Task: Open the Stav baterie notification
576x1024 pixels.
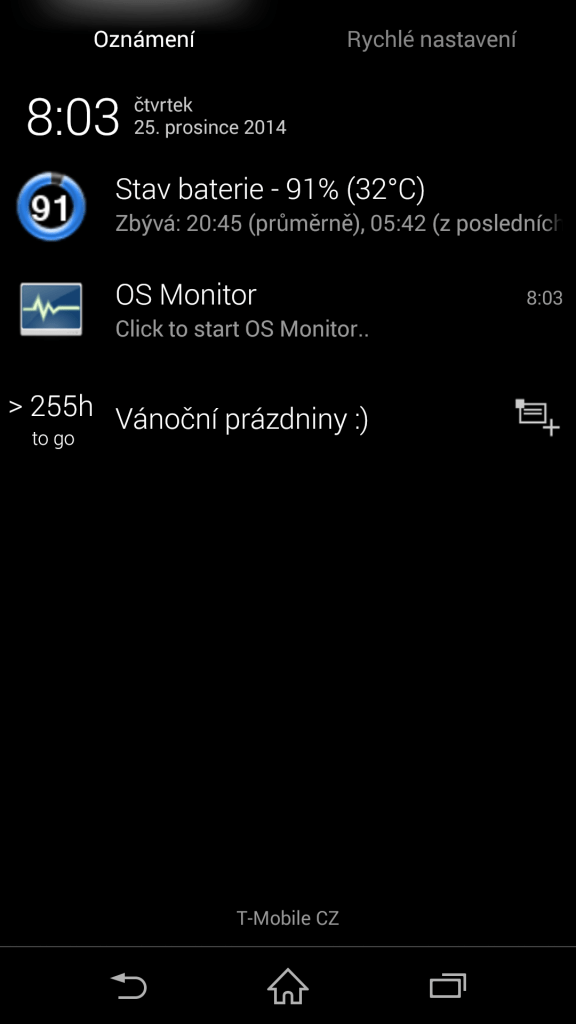Action: (288, 206)
